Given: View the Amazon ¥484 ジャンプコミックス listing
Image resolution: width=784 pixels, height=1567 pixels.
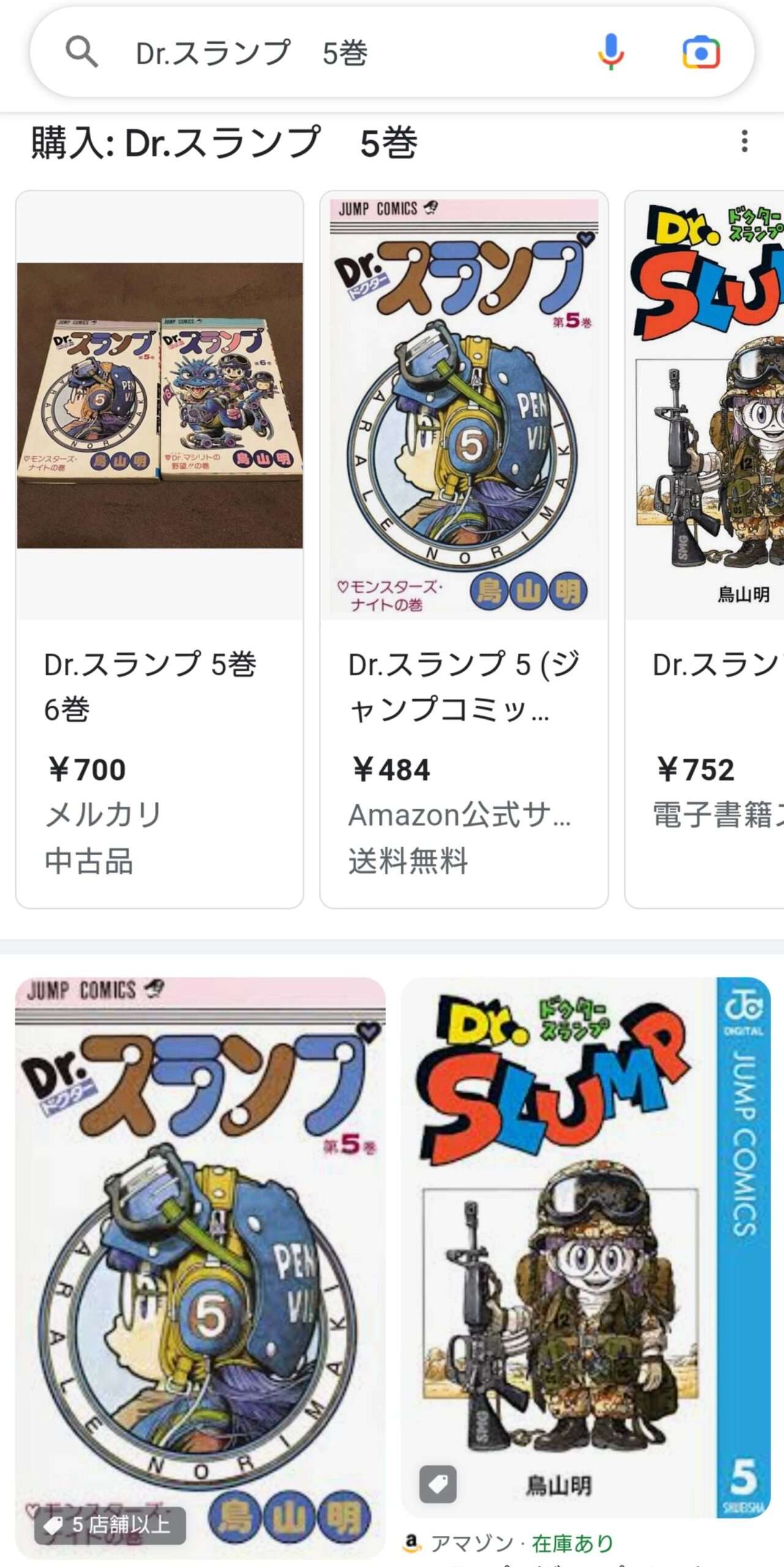Looking at the screenshot, I should (463, 549).
